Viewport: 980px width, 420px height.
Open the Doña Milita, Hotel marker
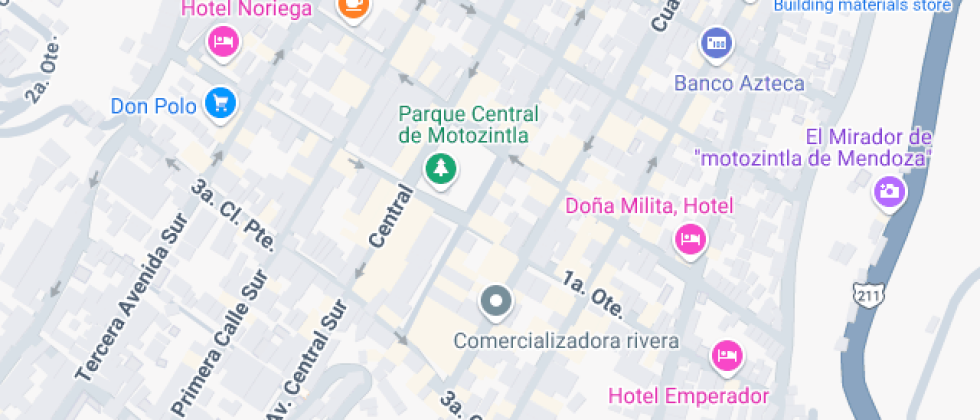tap(689, 239)
